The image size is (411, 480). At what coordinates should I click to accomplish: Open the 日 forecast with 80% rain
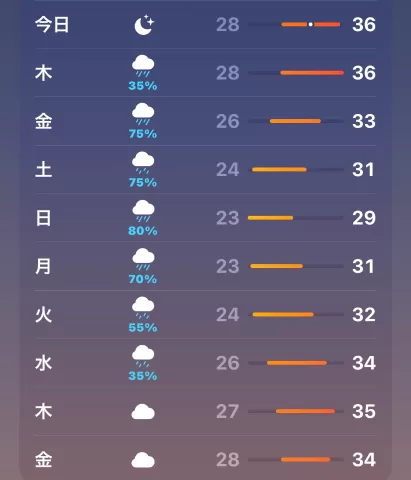(x=205, y=218)
